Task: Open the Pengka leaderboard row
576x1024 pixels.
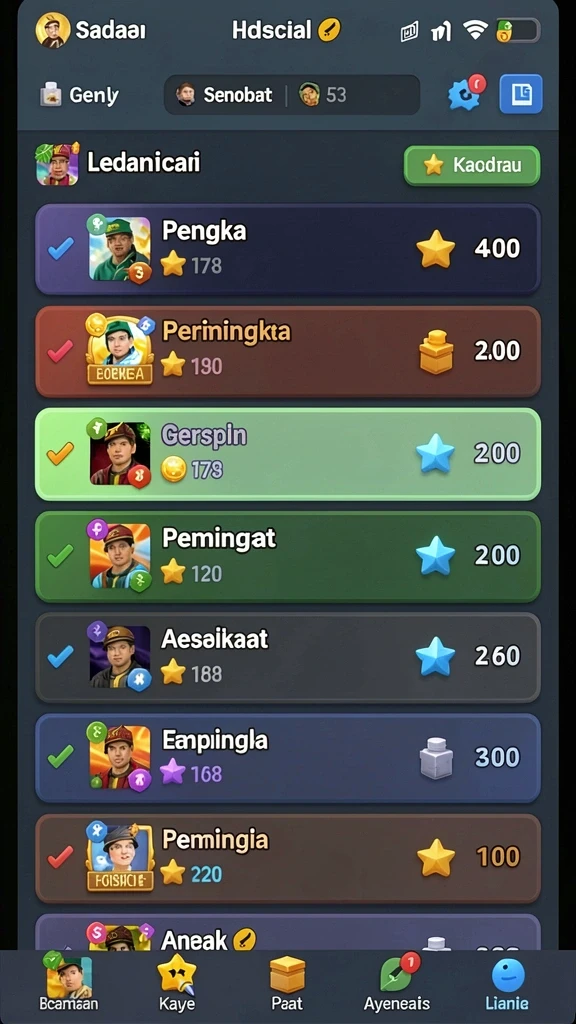Action: [287, 249]
